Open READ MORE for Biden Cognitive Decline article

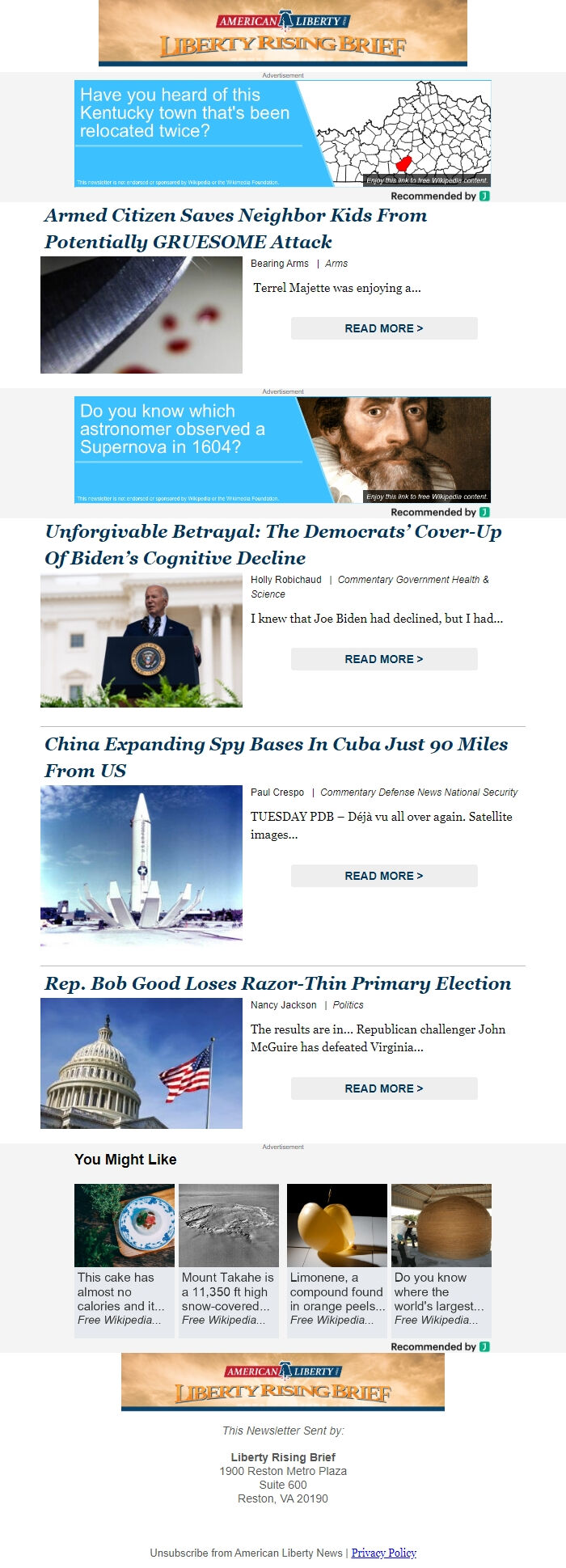384,659
